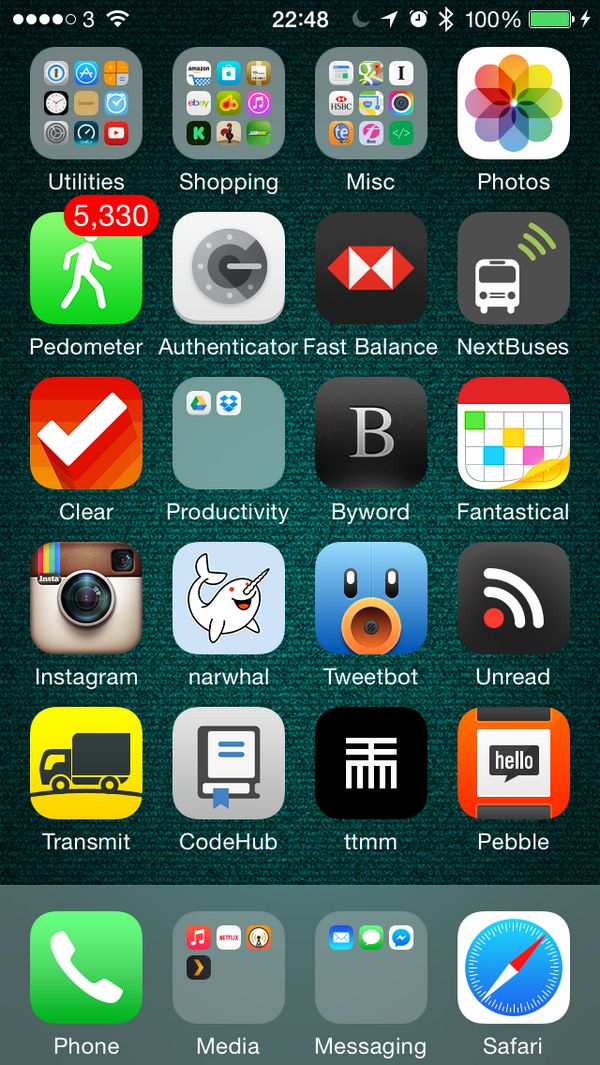Launch the Authenticator app
The height and width of the screenshot is (1065, 600).
[228, 268]
